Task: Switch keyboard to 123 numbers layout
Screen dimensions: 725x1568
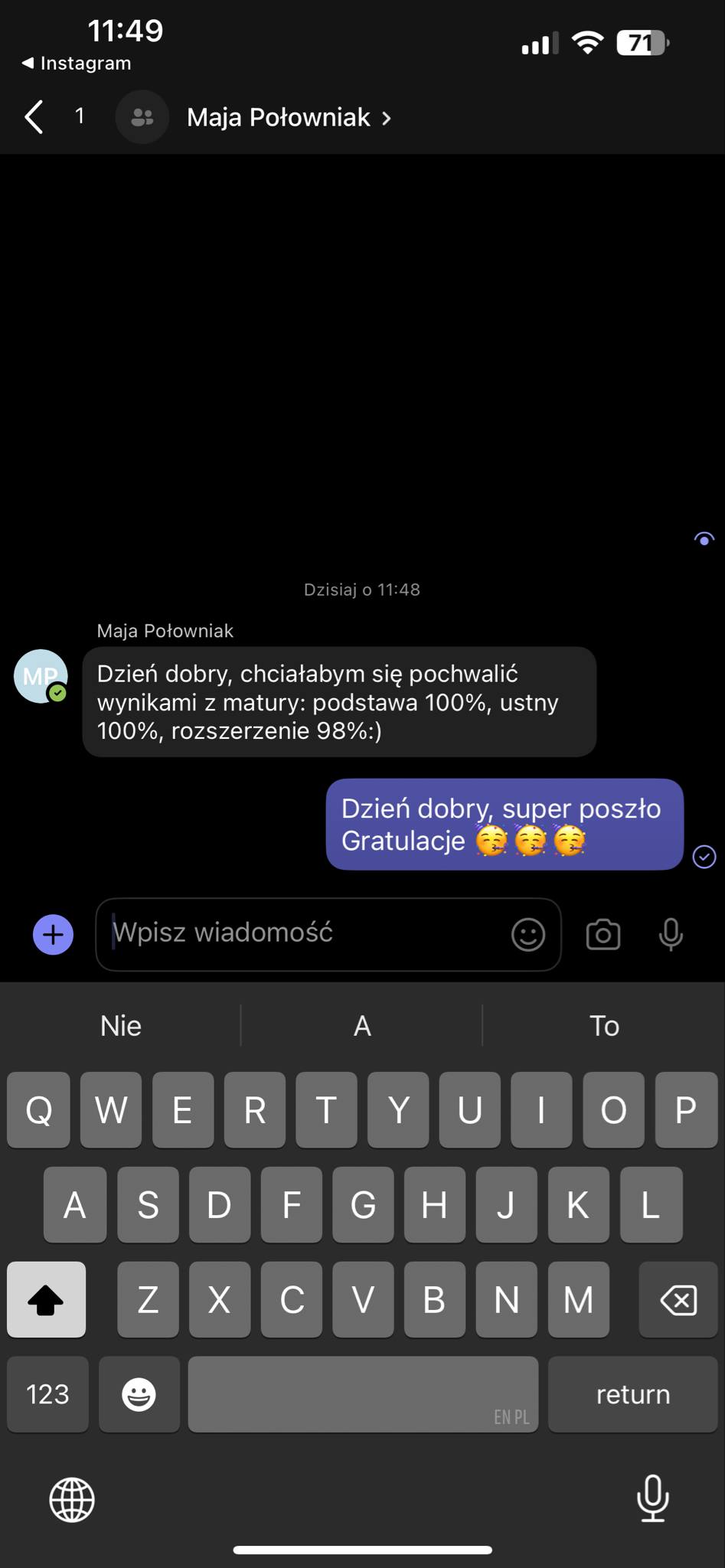Action: [47, 1394]
